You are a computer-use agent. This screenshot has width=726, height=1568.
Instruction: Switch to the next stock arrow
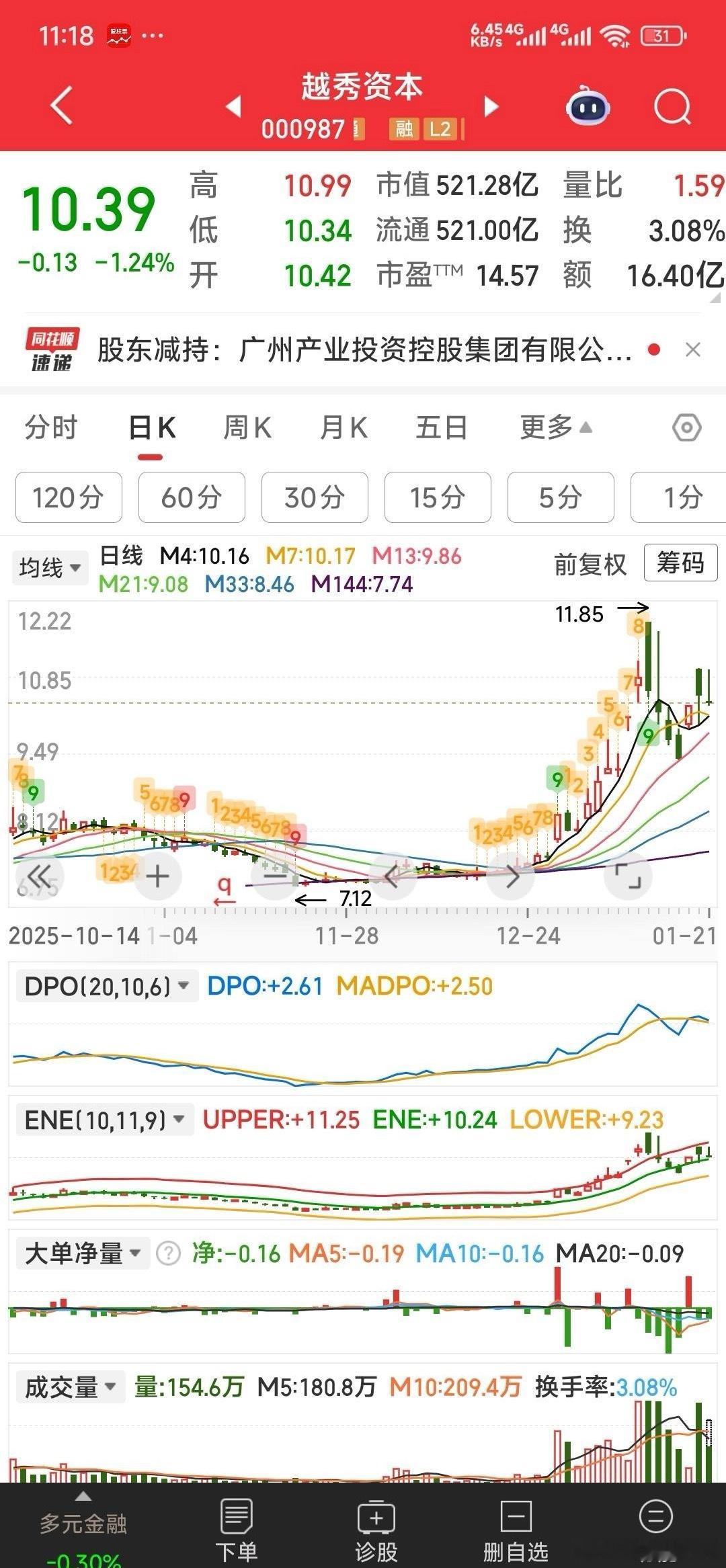491,106
